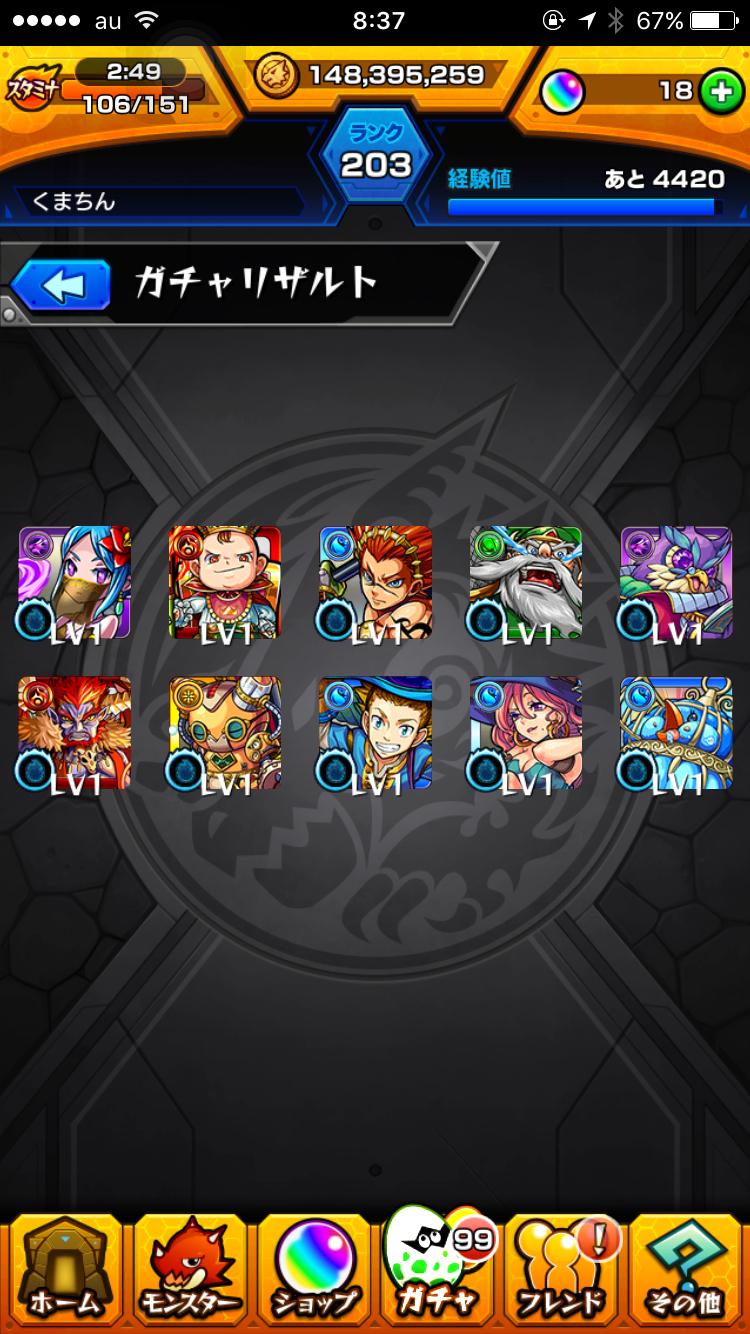This screenshot has width=750, height=1334.
Task: Open the chubby red king monster
Action: coord(225,582)
